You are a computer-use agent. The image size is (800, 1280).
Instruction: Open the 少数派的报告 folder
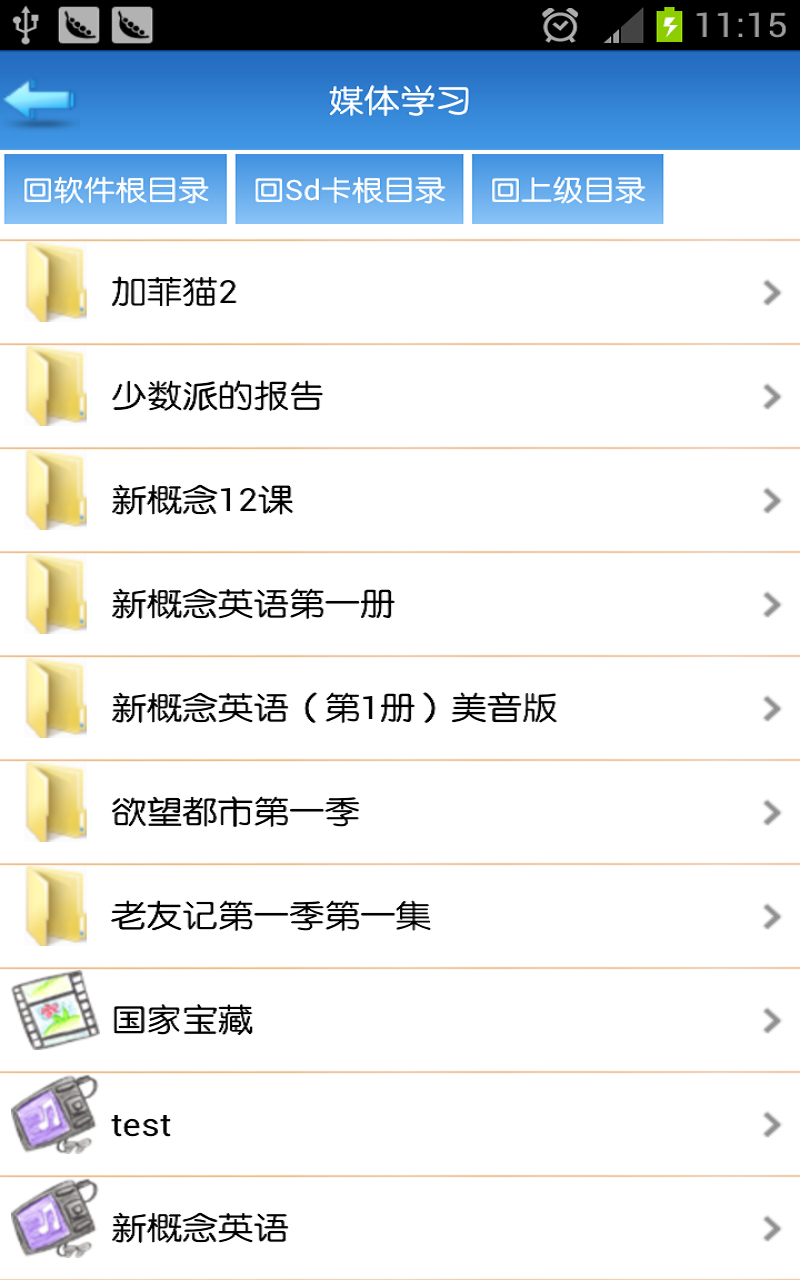pos(400,397)
